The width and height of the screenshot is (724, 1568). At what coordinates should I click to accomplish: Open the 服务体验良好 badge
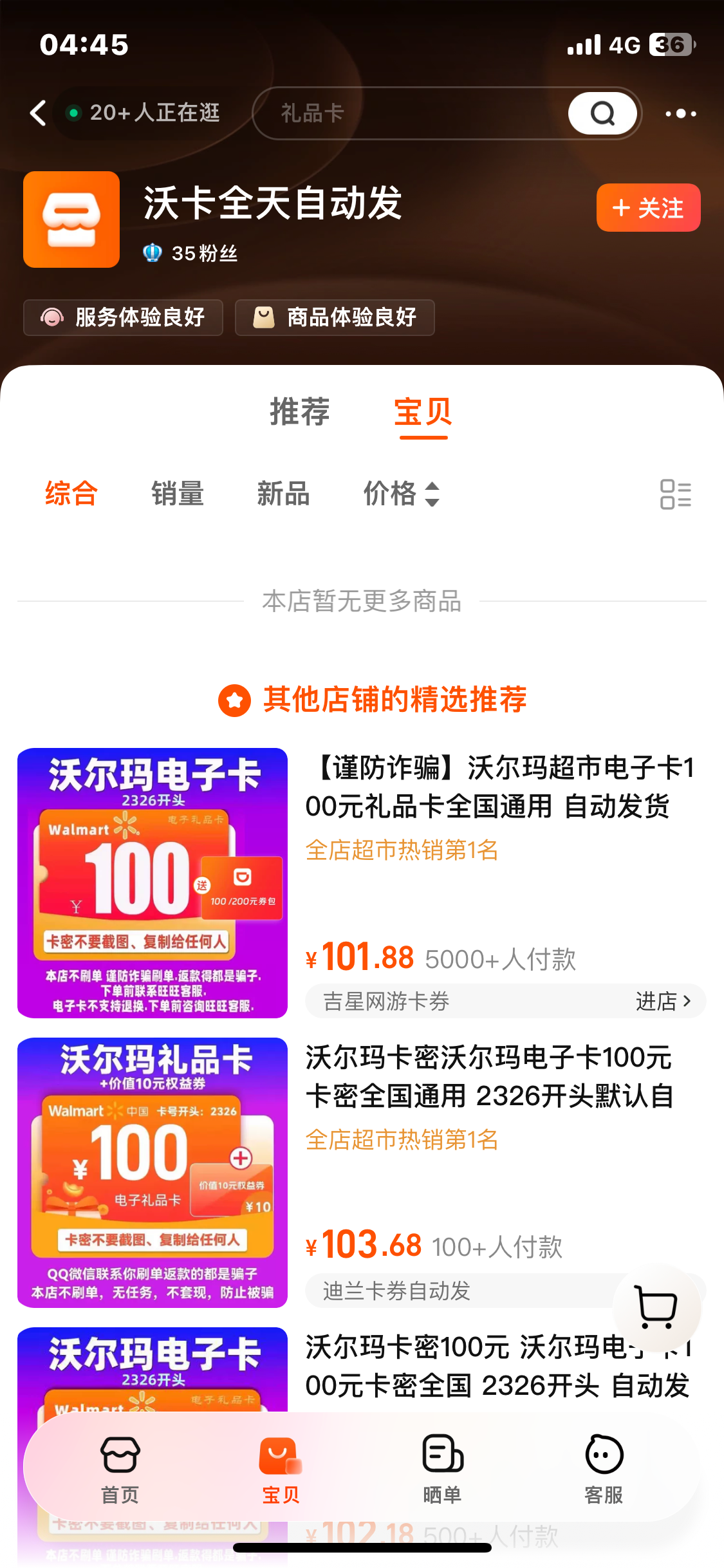coord(123,317)
